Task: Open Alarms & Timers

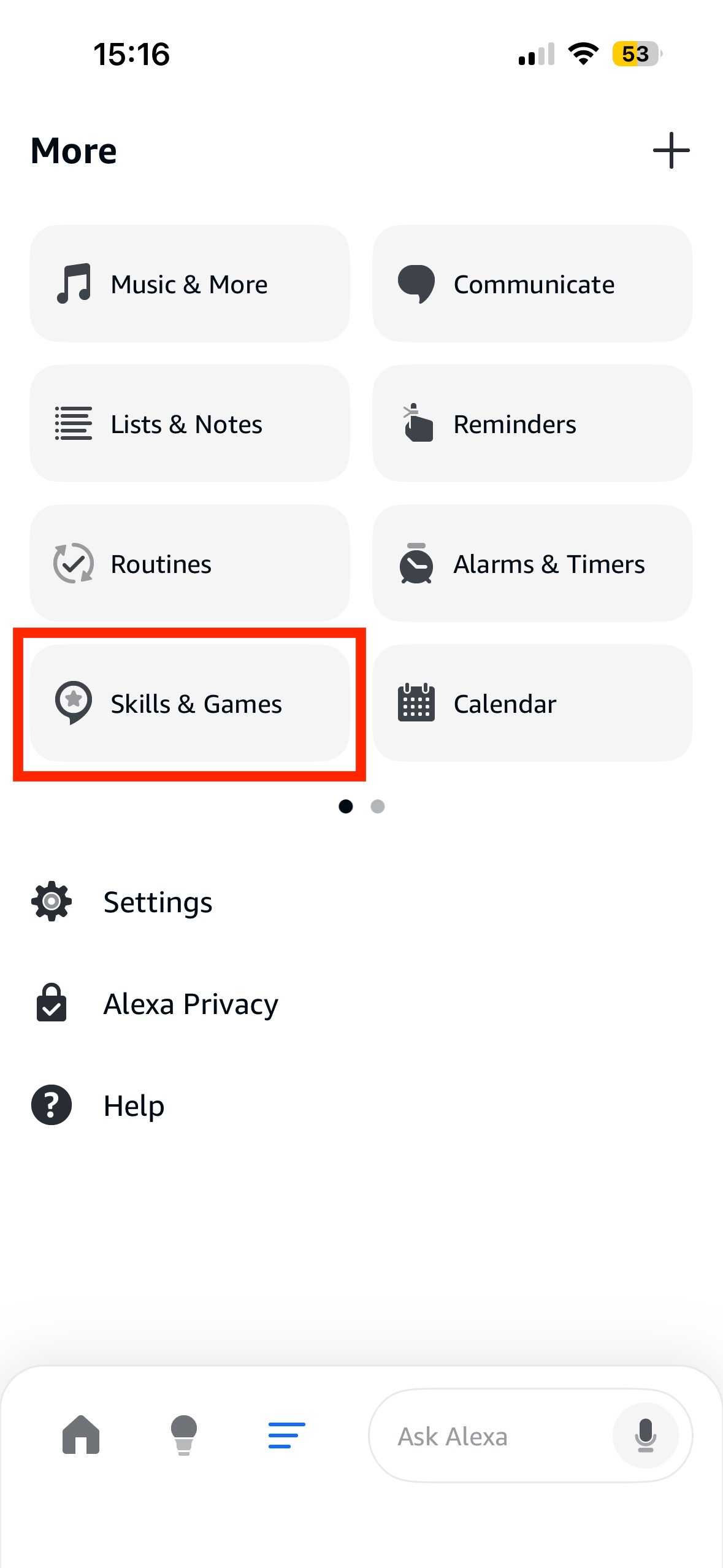Action: coord(532,564)
